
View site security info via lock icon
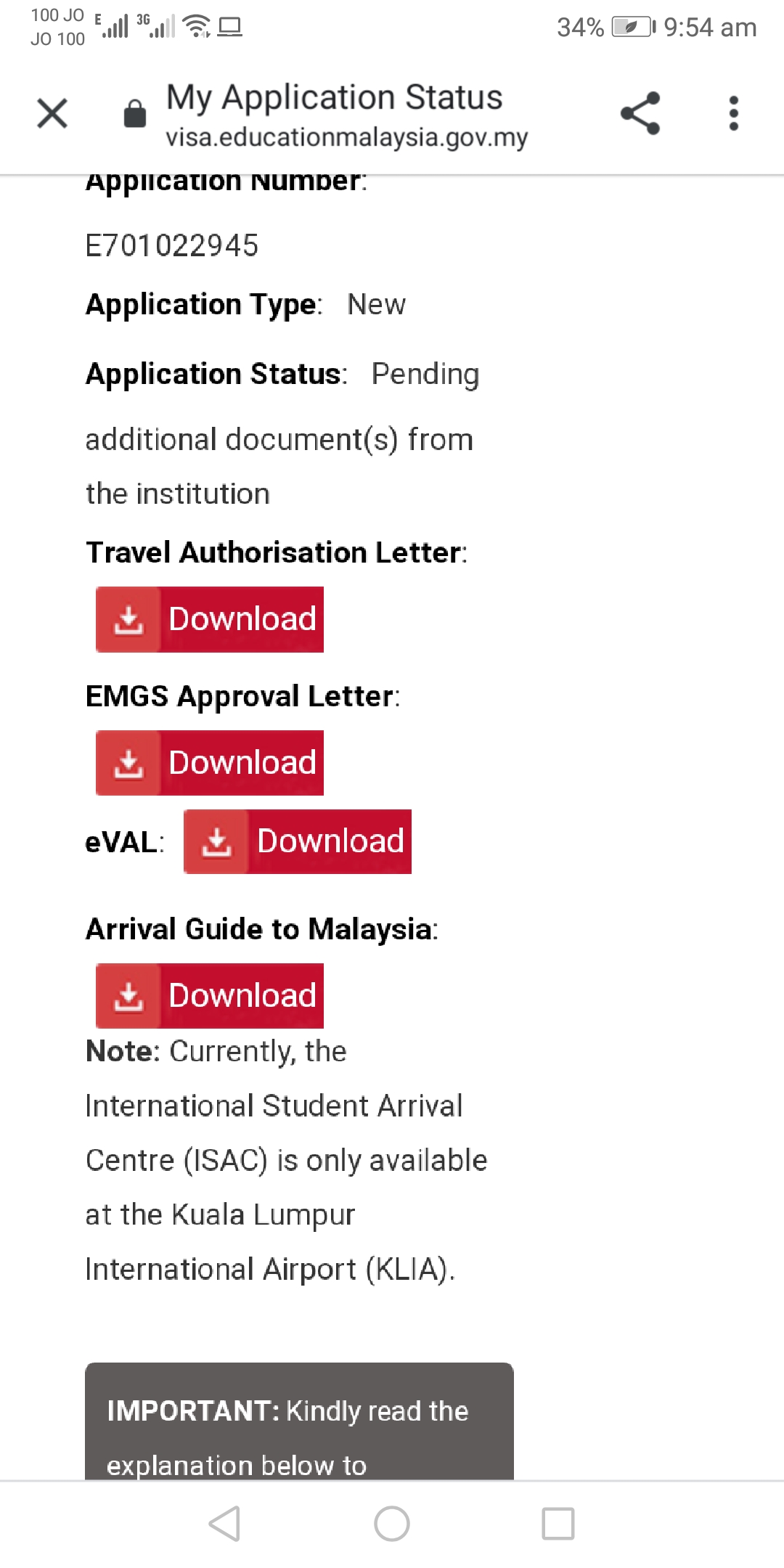coord(135,113)
